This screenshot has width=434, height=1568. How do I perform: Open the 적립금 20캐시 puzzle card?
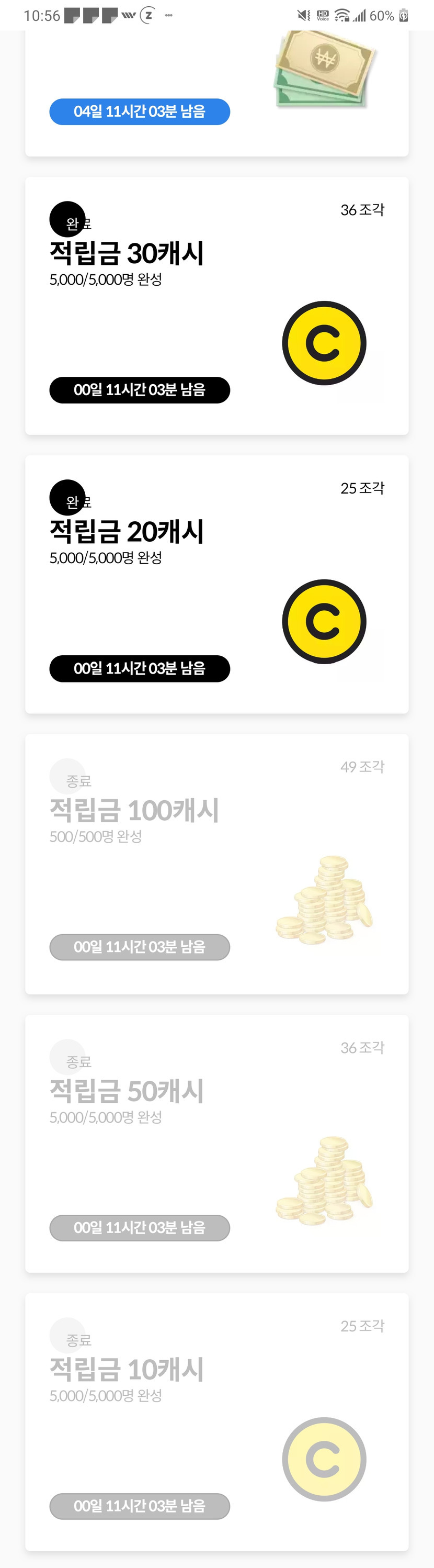coord(216,584)
